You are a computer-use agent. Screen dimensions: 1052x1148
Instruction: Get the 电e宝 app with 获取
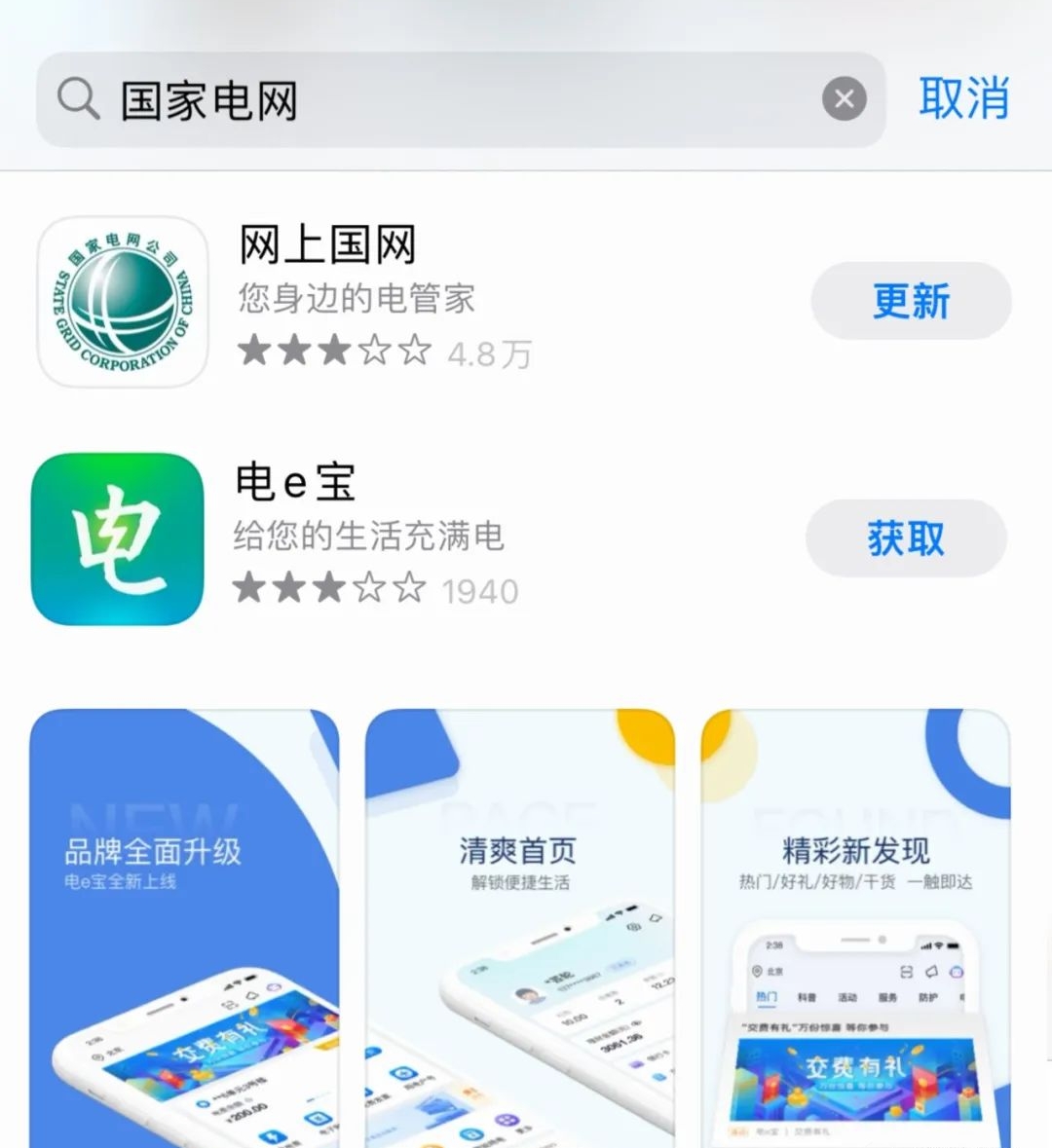pos(906,537)
